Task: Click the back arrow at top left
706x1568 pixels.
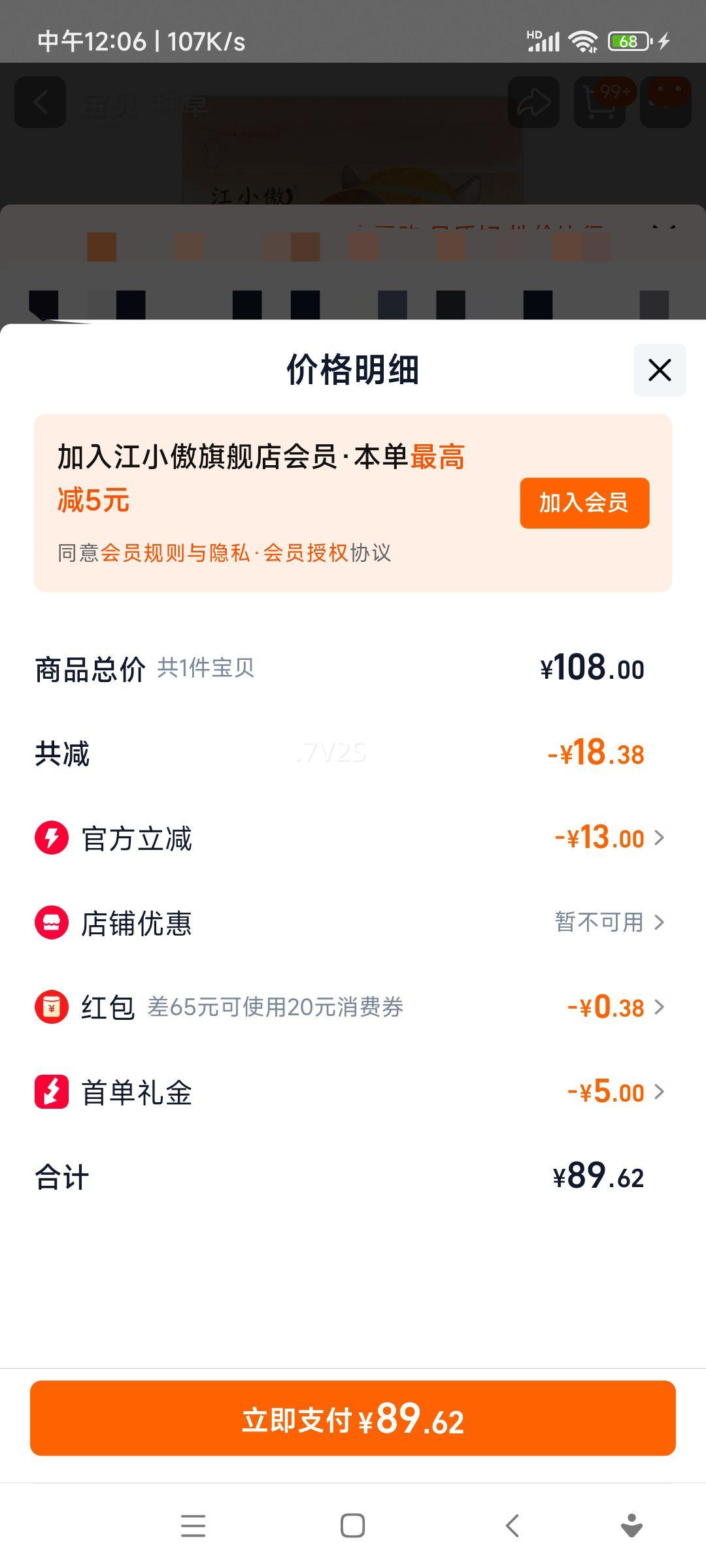Action: pos(41,102)
